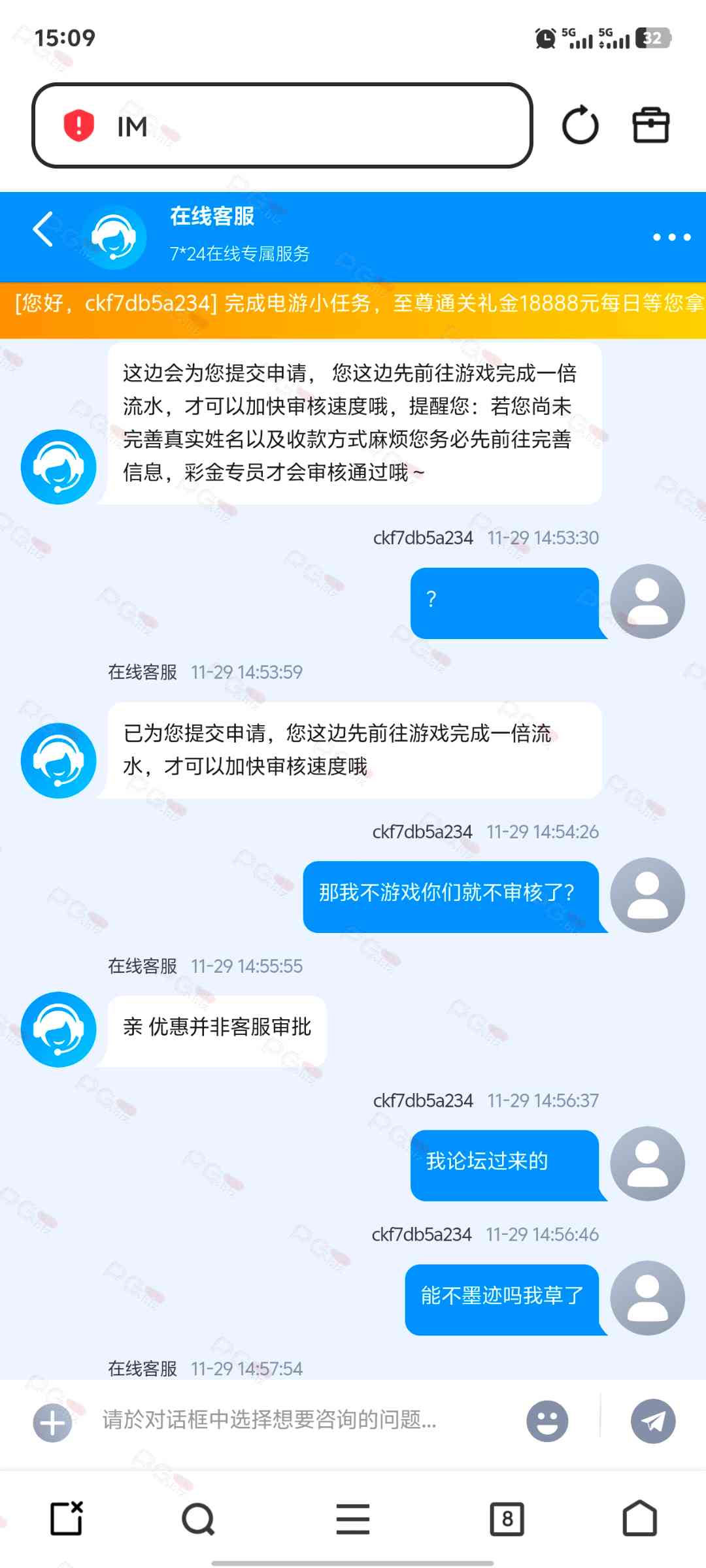Close the current tab in the browser bar
Screen dimensions: 706x1568
click(x=67, y=1518)
